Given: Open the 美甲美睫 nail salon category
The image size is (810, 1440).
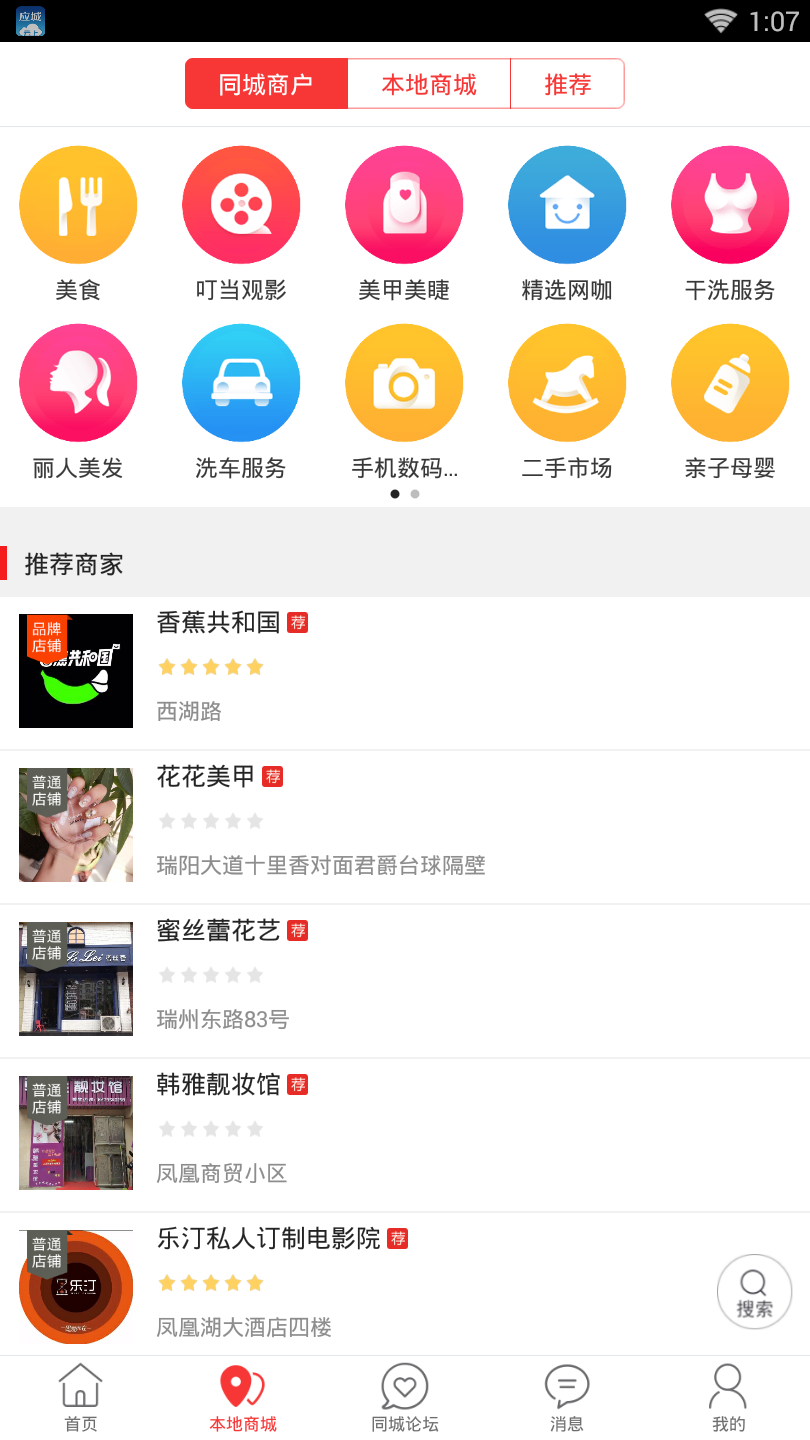Looking at the screenshot, I should point(404,204).
